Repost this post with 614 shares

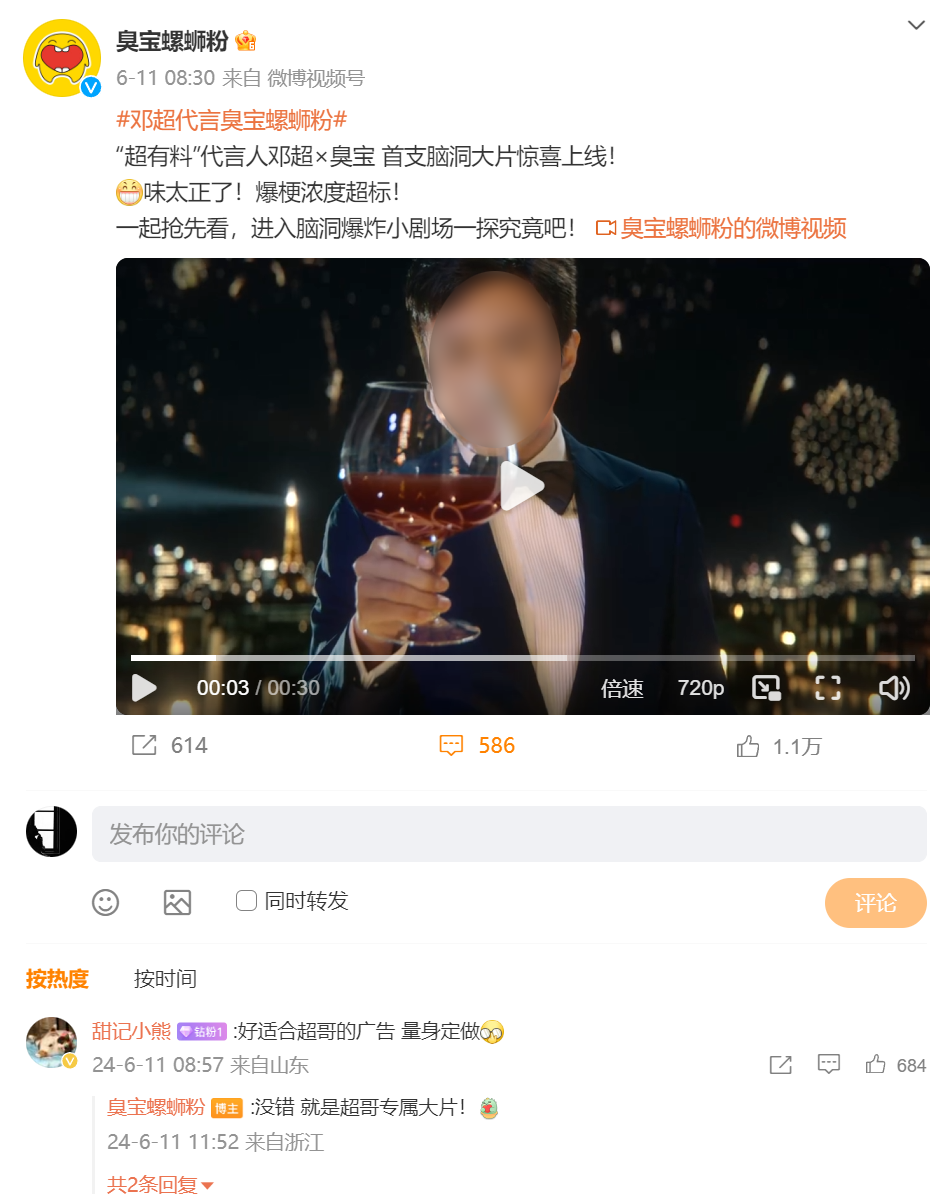coord(170,746)
